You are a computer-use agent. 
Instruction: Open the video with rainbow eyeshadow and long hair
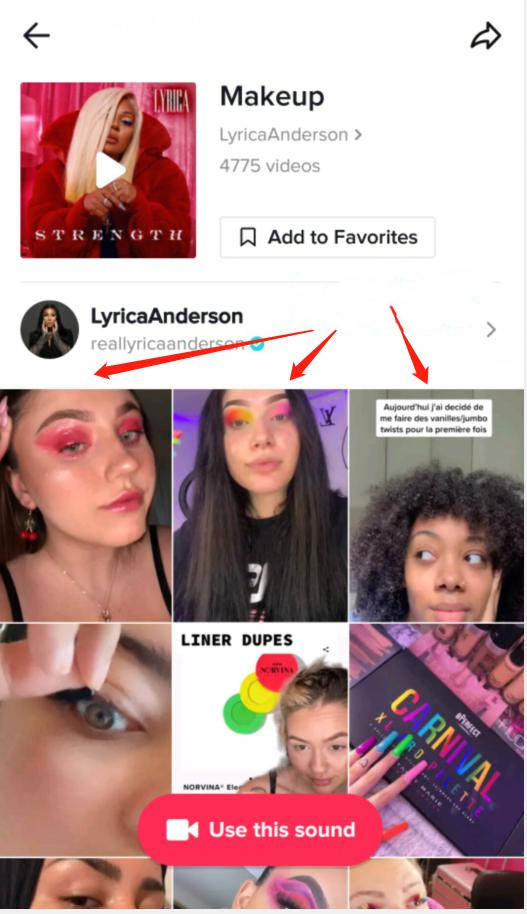[261, 505]
